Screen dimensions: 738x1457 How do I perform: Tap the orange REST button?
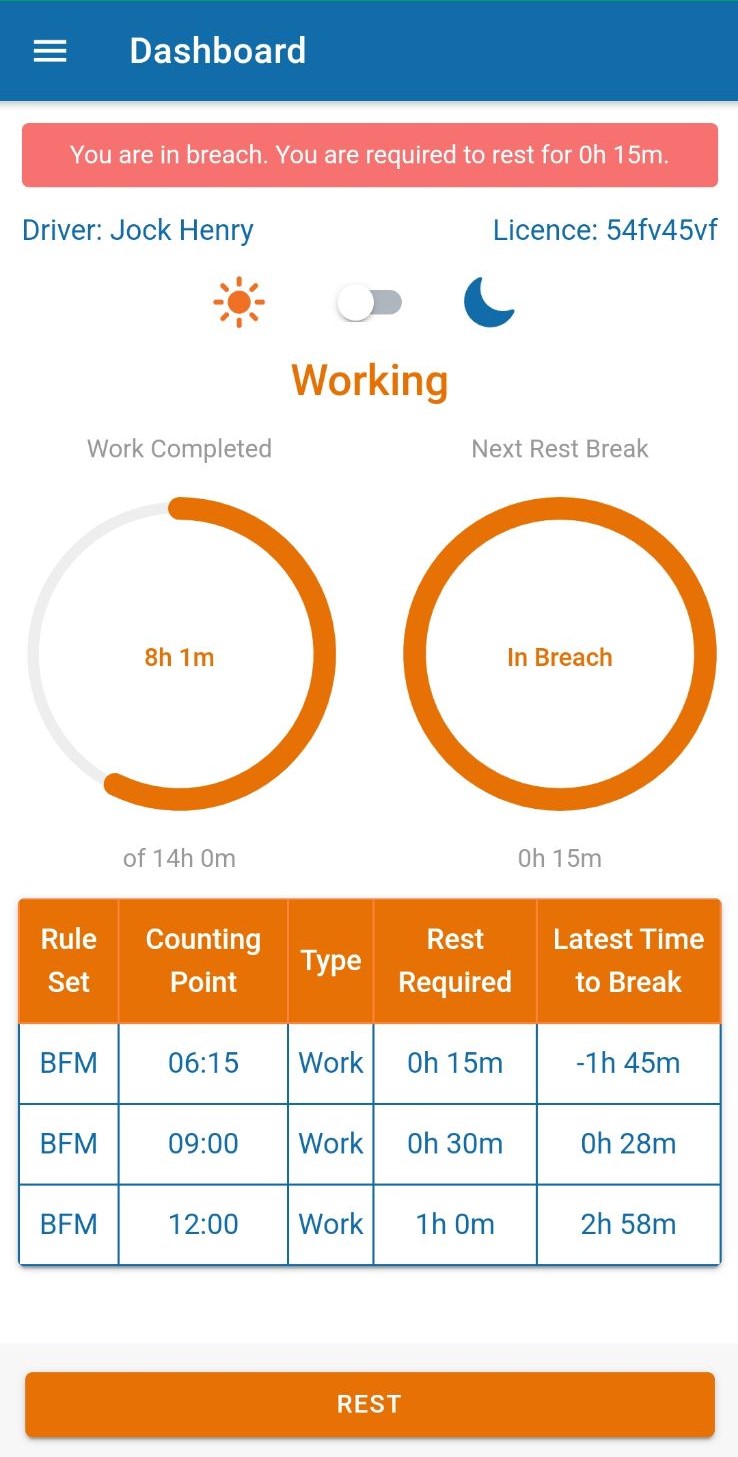[369, 1404]
